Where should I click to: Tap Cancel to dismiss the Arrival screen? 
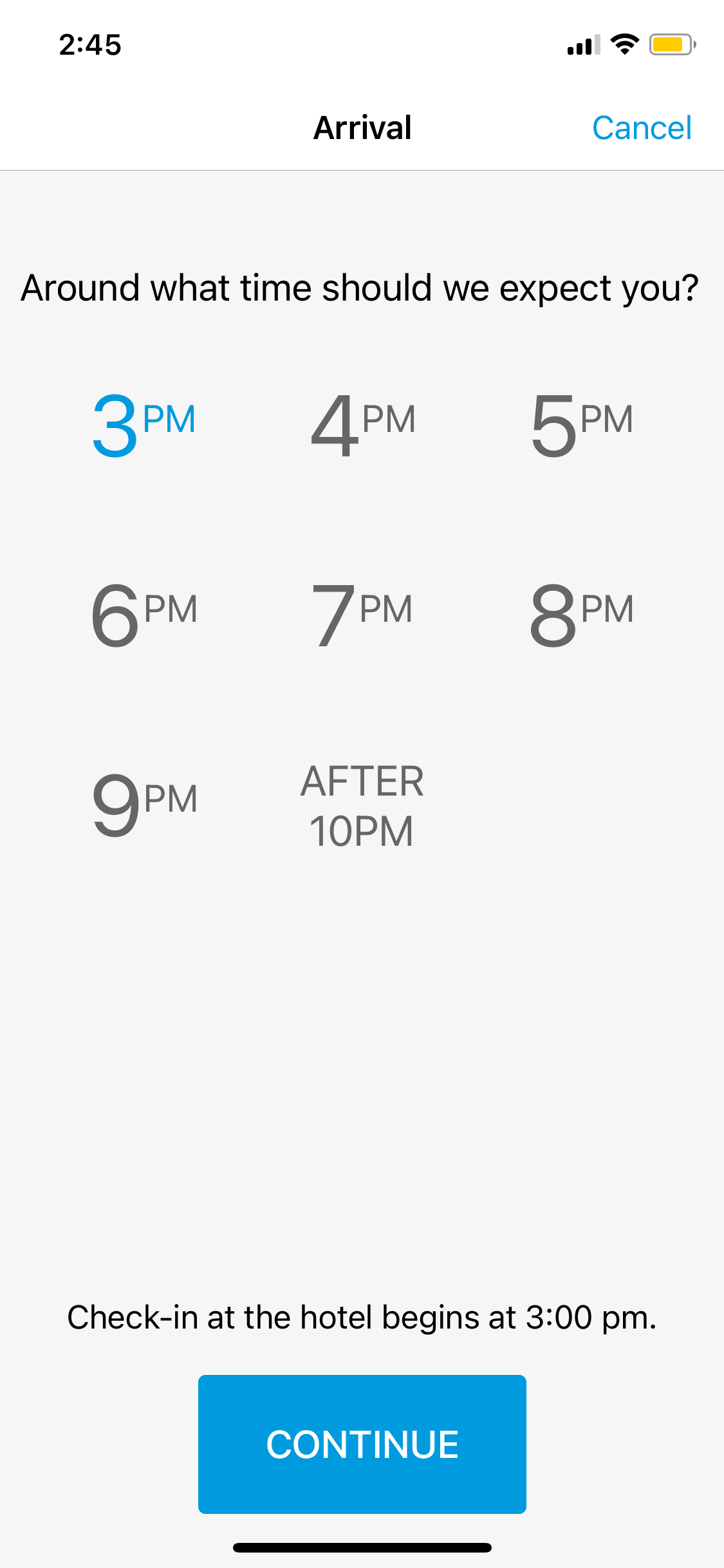click(641, 127)
